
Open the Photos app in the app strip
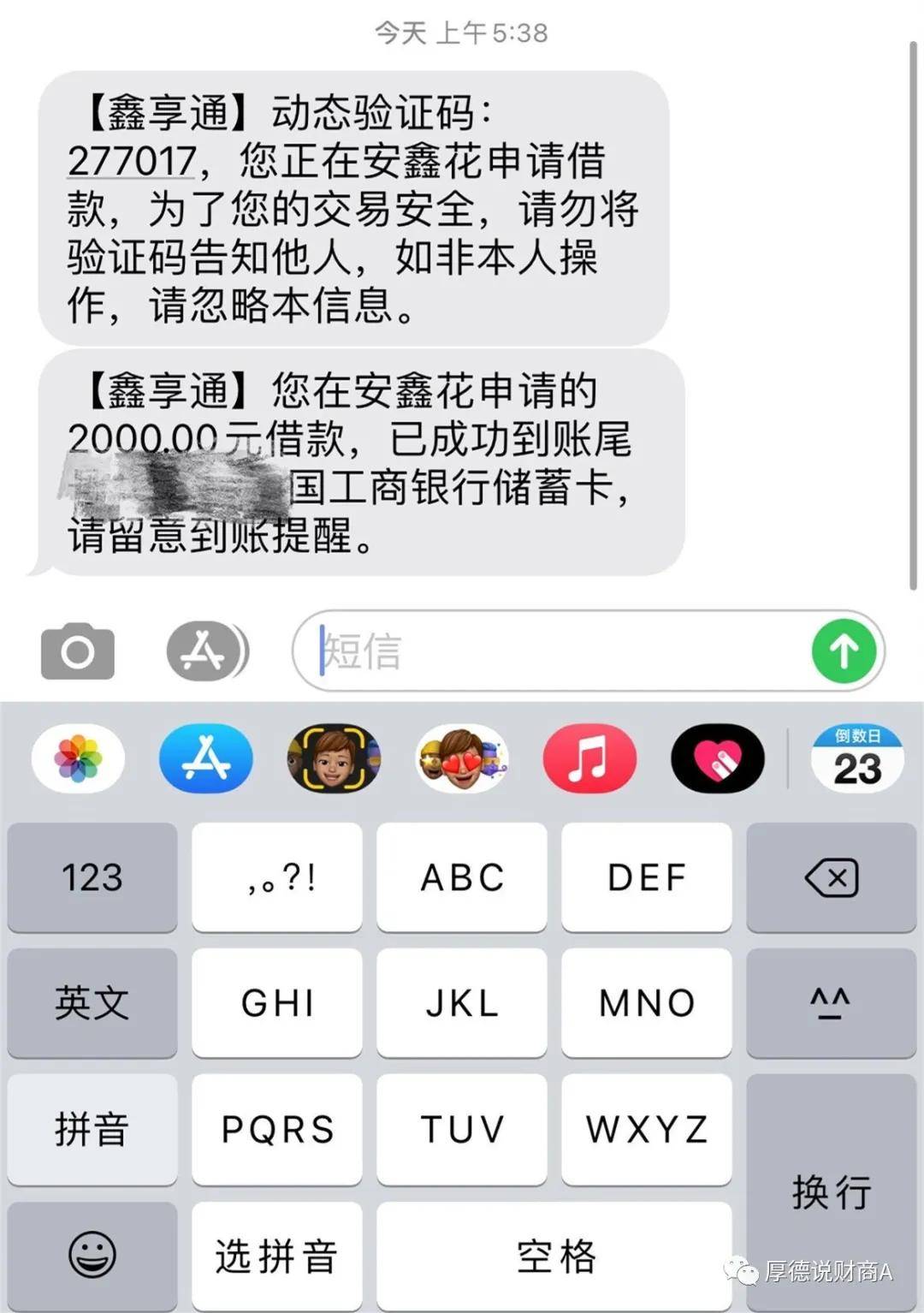pos(76,757)
